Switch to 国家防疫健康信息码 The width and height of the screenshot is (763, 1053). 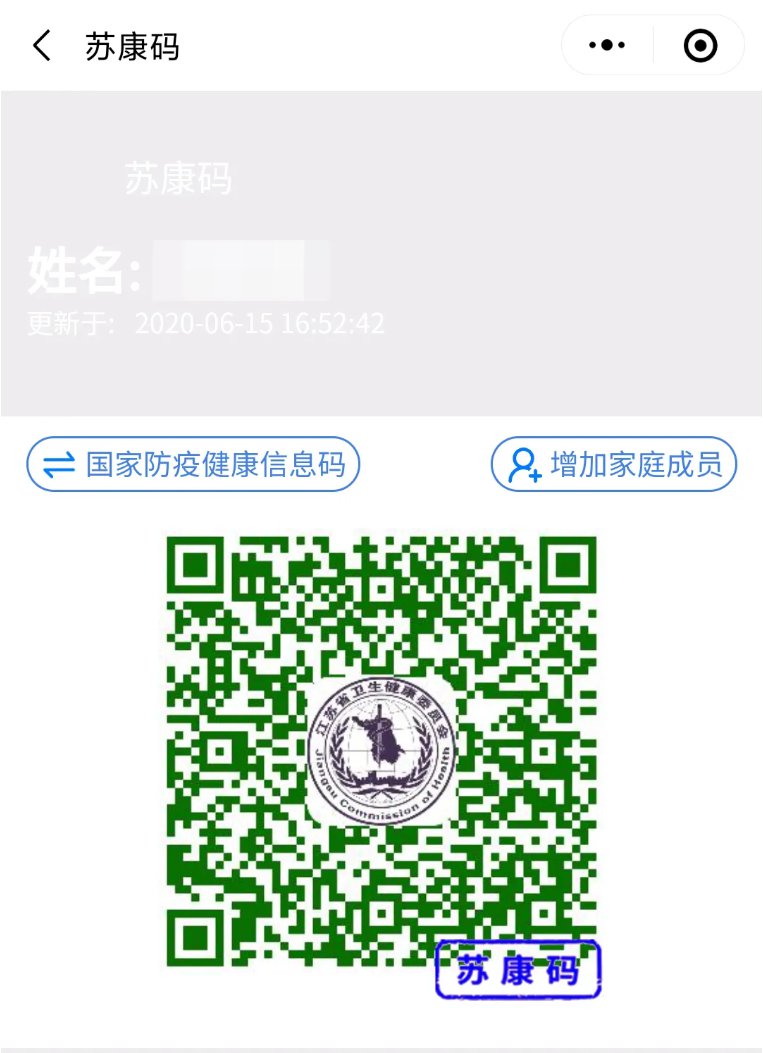(x=193, y=465)
